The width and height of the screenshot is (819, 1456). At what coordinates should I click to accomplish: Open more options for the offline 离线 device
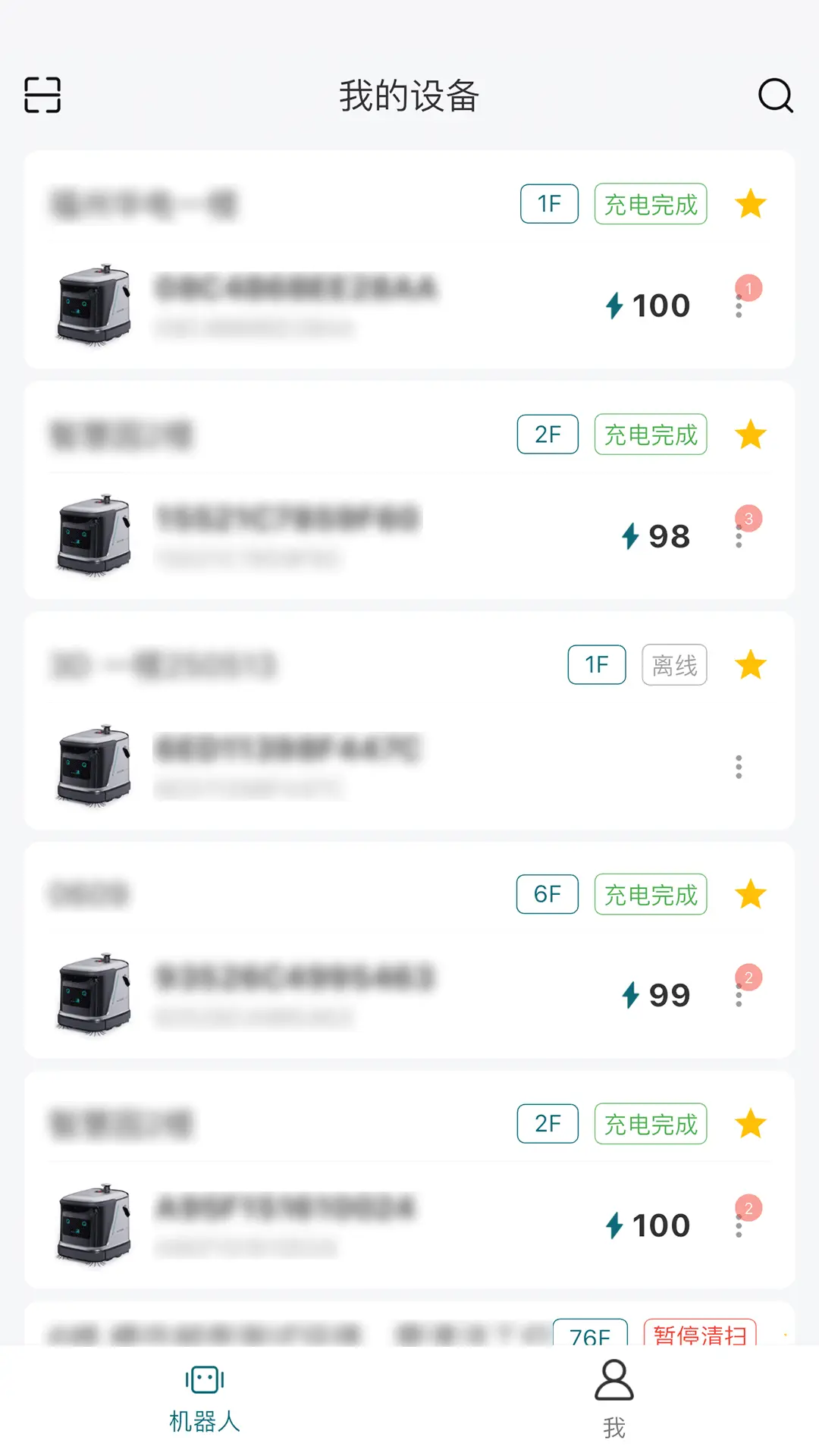coord(739,767)
